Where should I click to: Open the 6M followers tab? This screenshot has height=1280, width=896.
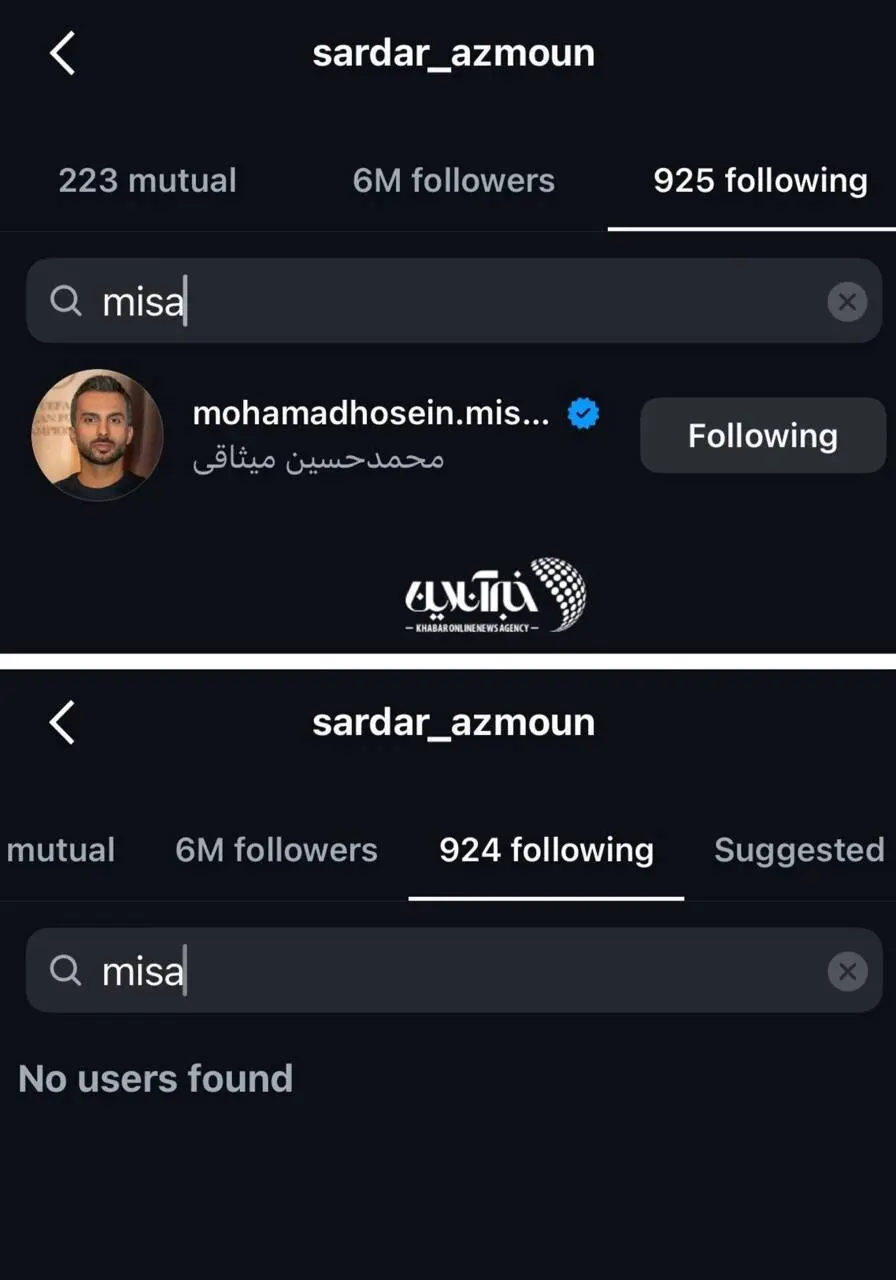tap(453, 180)
